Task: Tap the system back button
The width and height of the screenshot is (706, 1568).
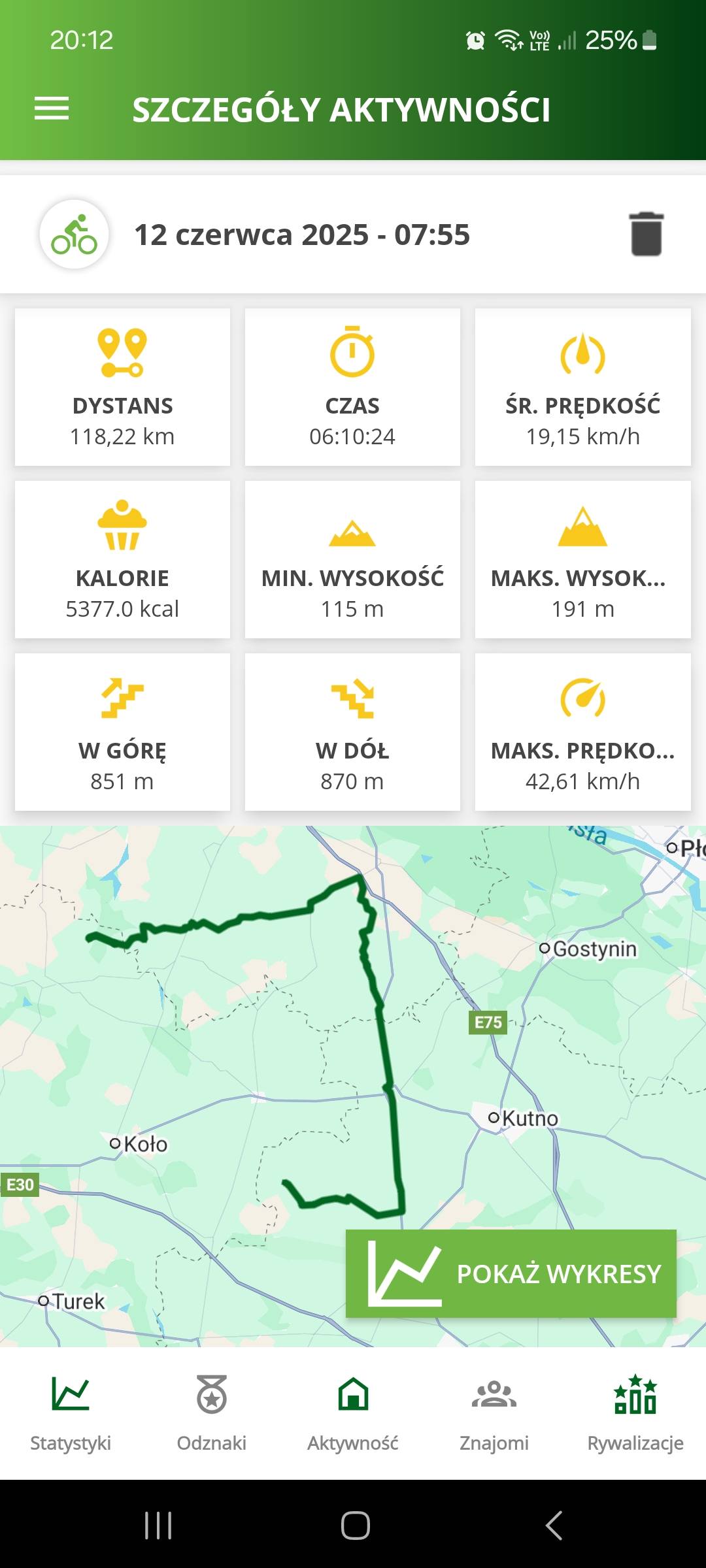Action: 553,1526
